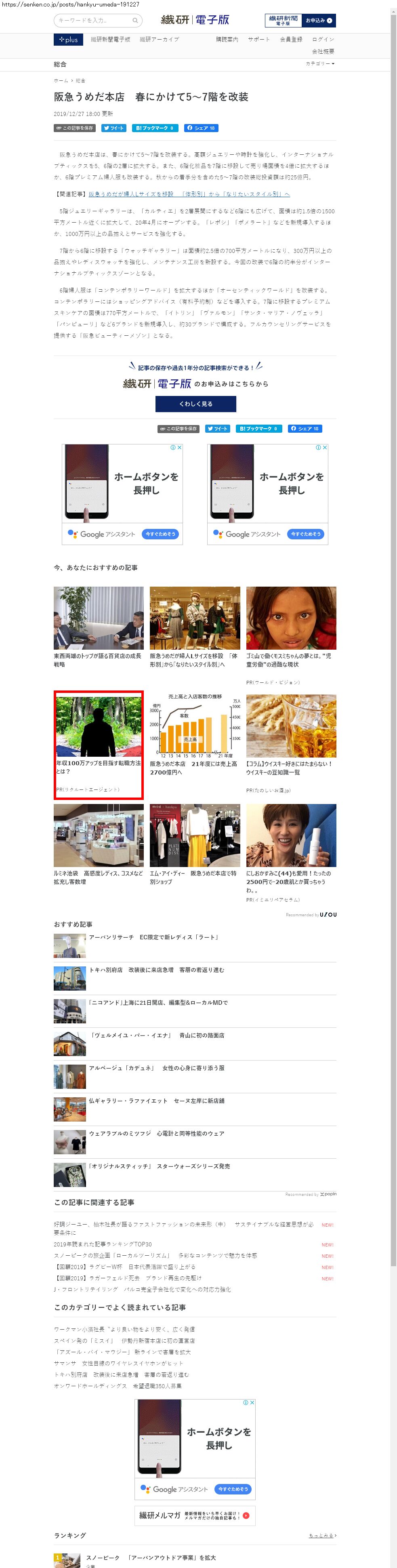Screen dimensions: 397x1568
Task: Read the 2019年読まれた記事ランキングTOP30 related link
Action: [103, 1245]
